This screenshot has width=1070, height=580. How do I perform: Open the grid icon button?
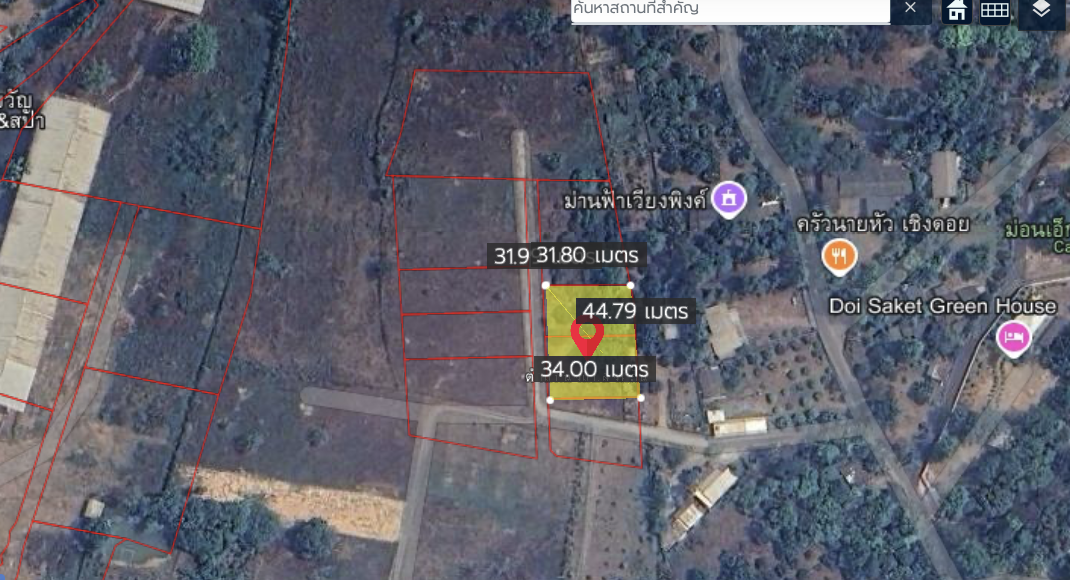[x=994, y=10]
